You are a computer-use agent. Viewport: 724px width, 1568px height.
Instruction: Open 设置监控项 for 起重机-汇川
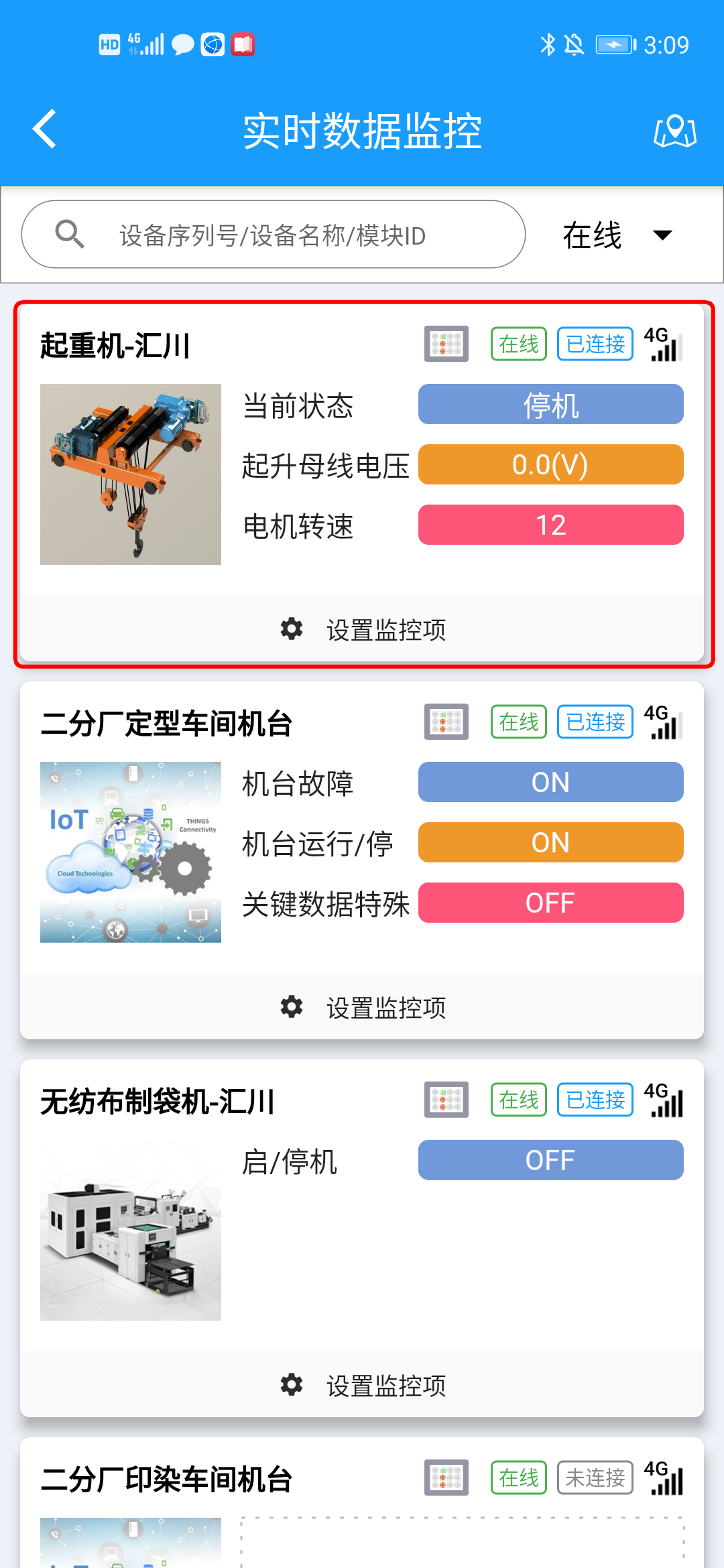(x=362, y=630)
